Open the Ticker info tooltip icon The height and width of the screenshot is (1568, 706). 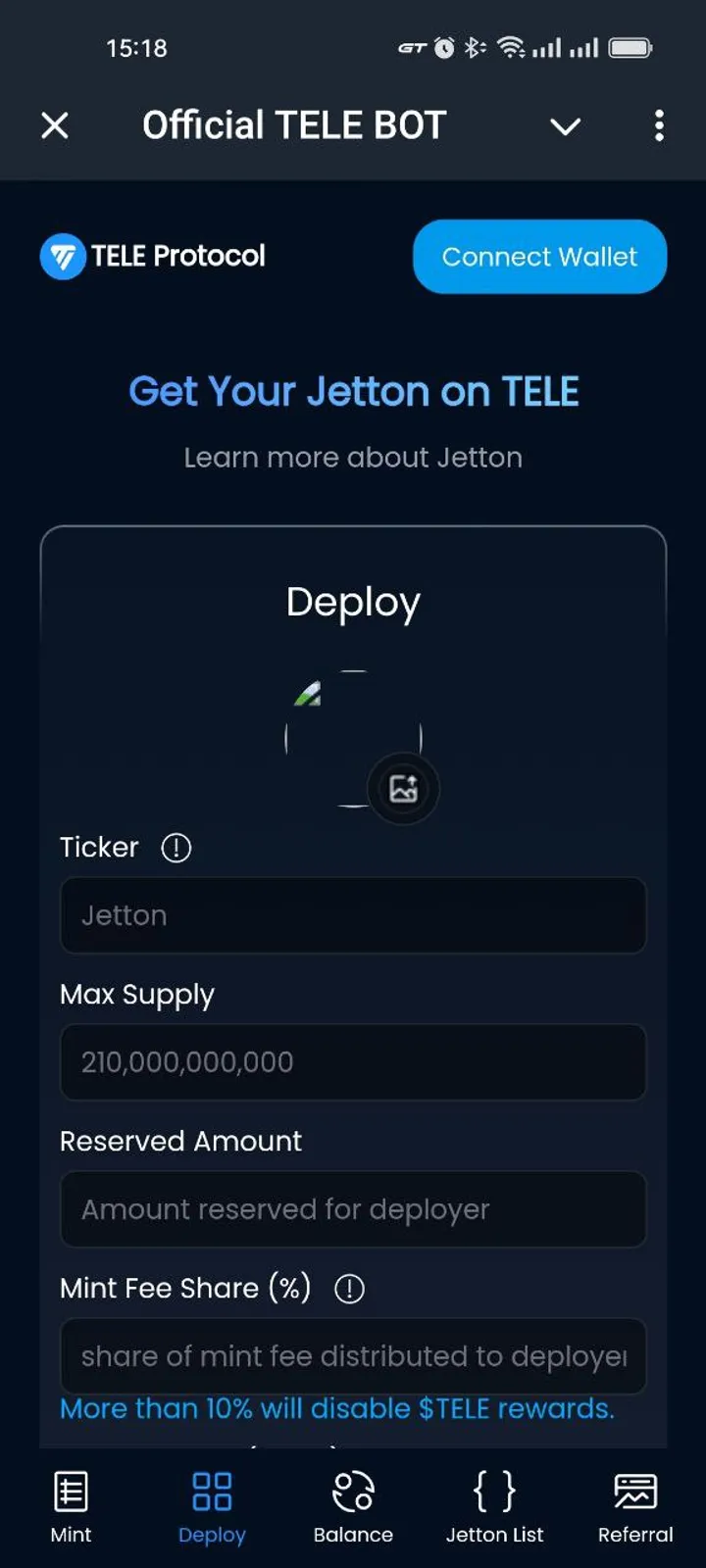coord(176,848)
